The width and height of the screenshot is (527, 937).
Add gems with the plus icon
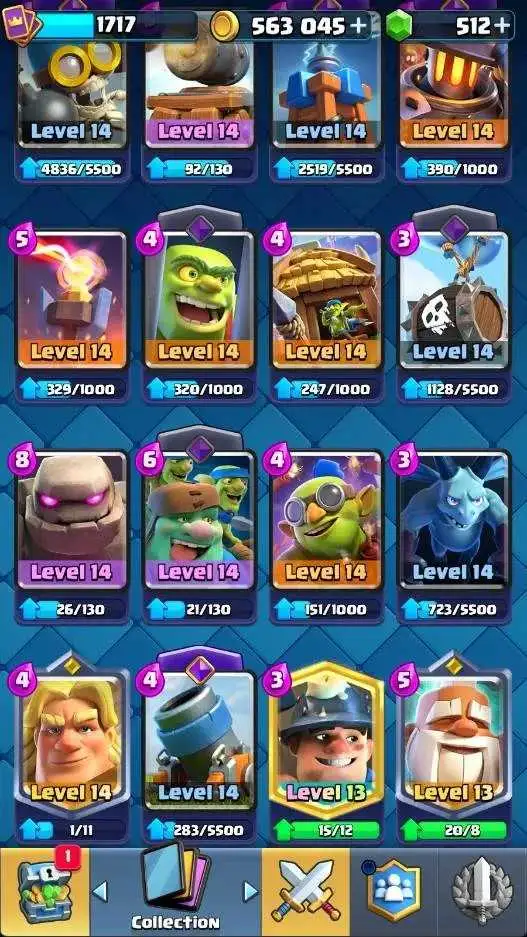coord(503,26)
